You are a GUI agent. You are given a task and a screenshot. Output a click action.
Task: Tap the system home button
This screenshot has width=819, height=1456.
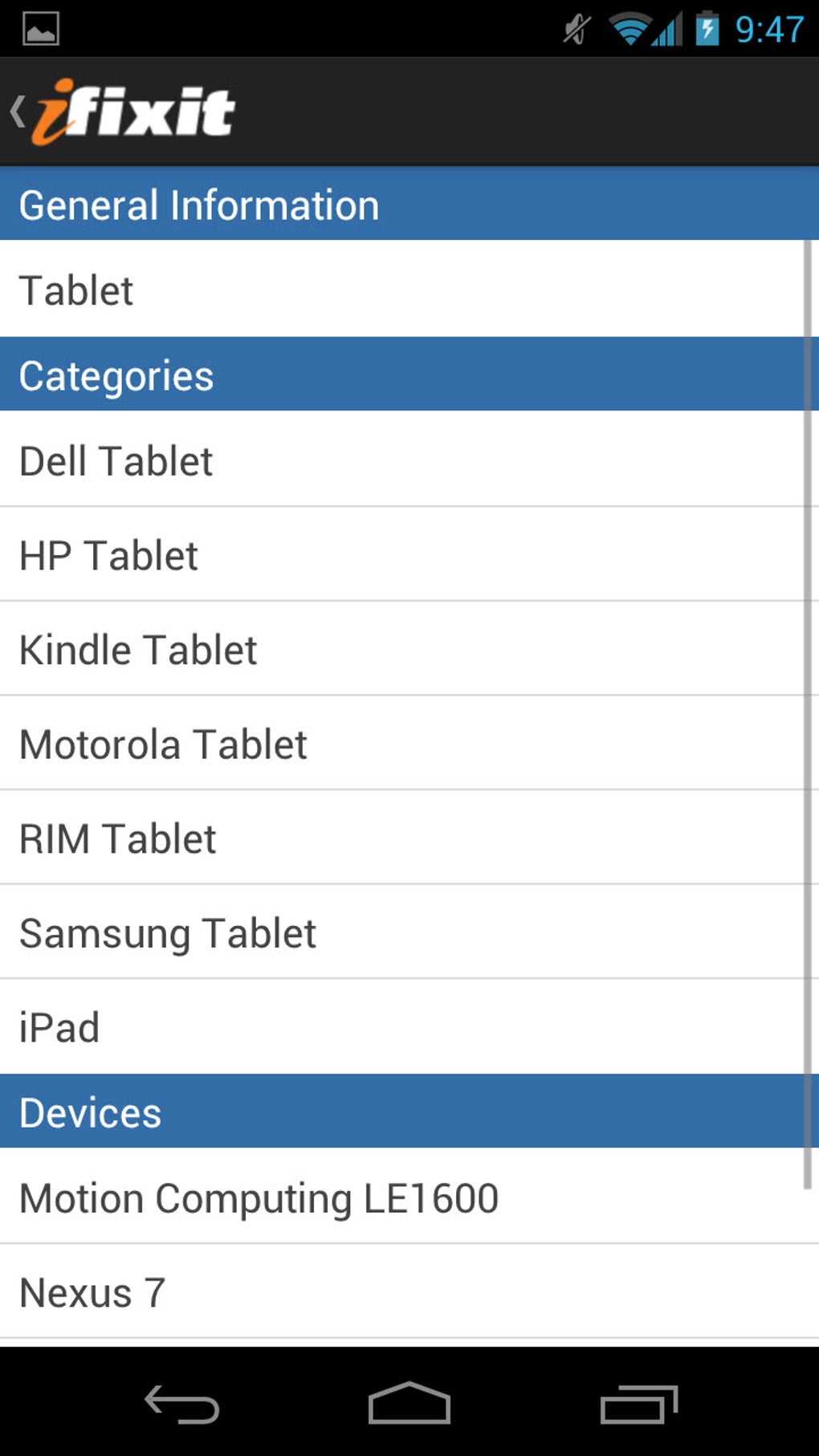point(409,1403)
